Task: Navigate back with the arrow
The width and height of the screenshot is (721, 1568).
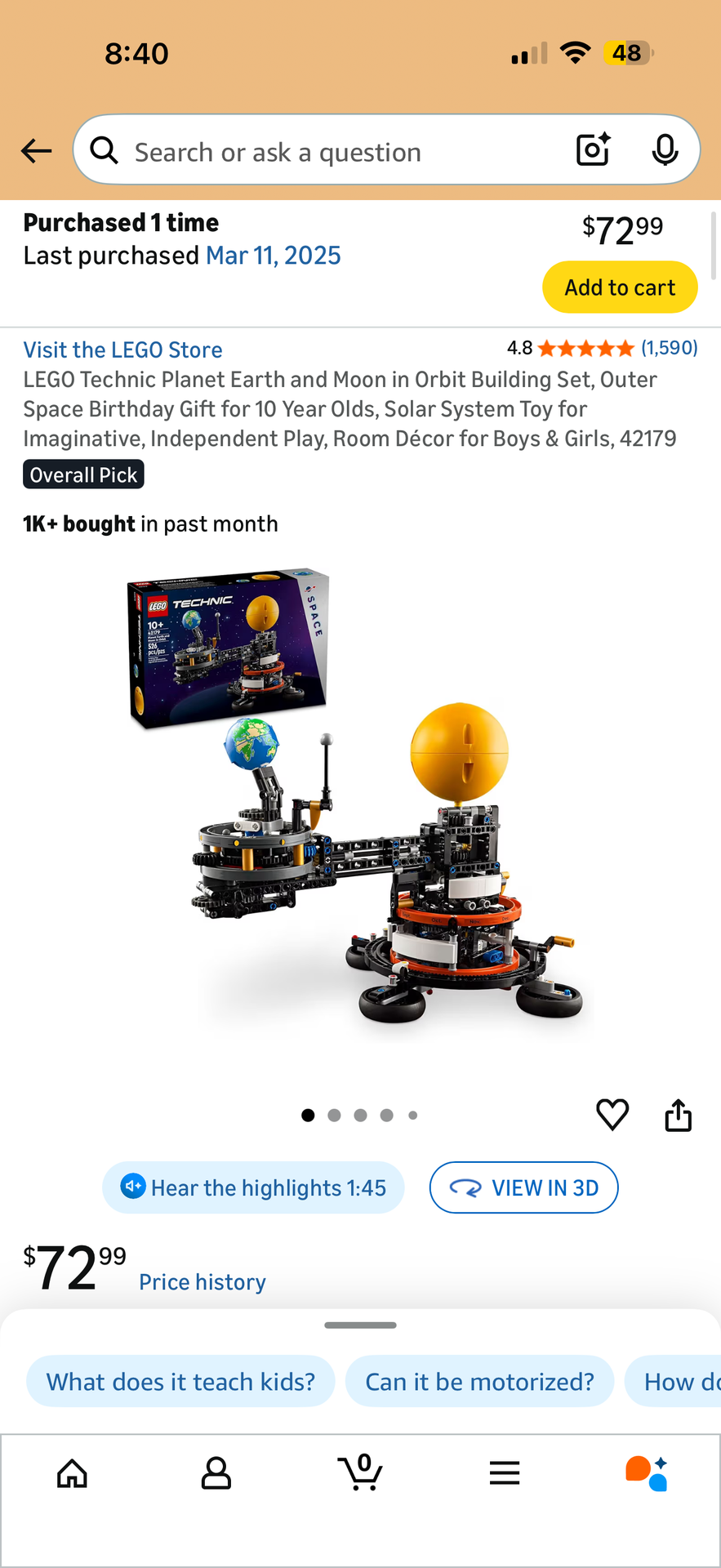Action: coord(36,150)
